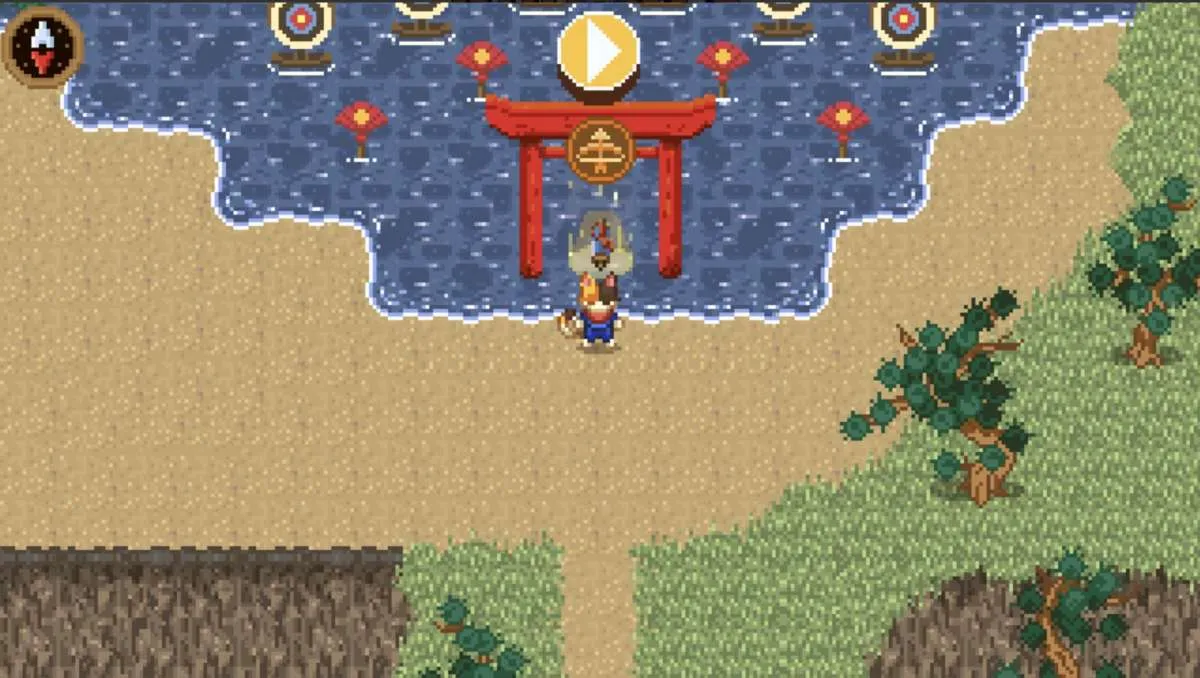Screen dimensions: 1200x678
Task: Tap the yellow play button above the gate
Action: click(x=598, y=49)
